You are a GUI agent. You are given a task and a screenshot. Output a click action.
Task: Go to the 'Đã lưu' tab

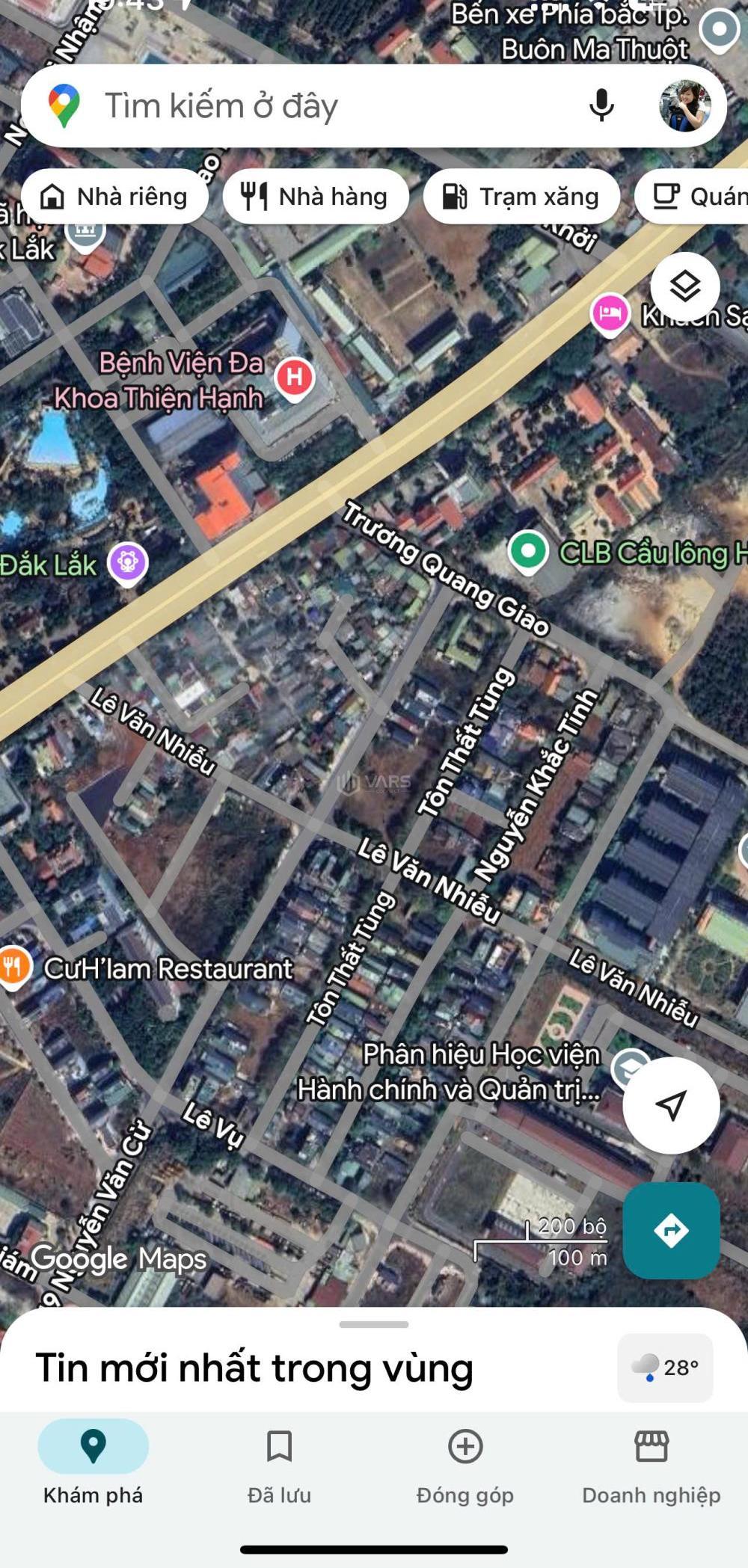pyautogui.click(x=279, y=1463)
